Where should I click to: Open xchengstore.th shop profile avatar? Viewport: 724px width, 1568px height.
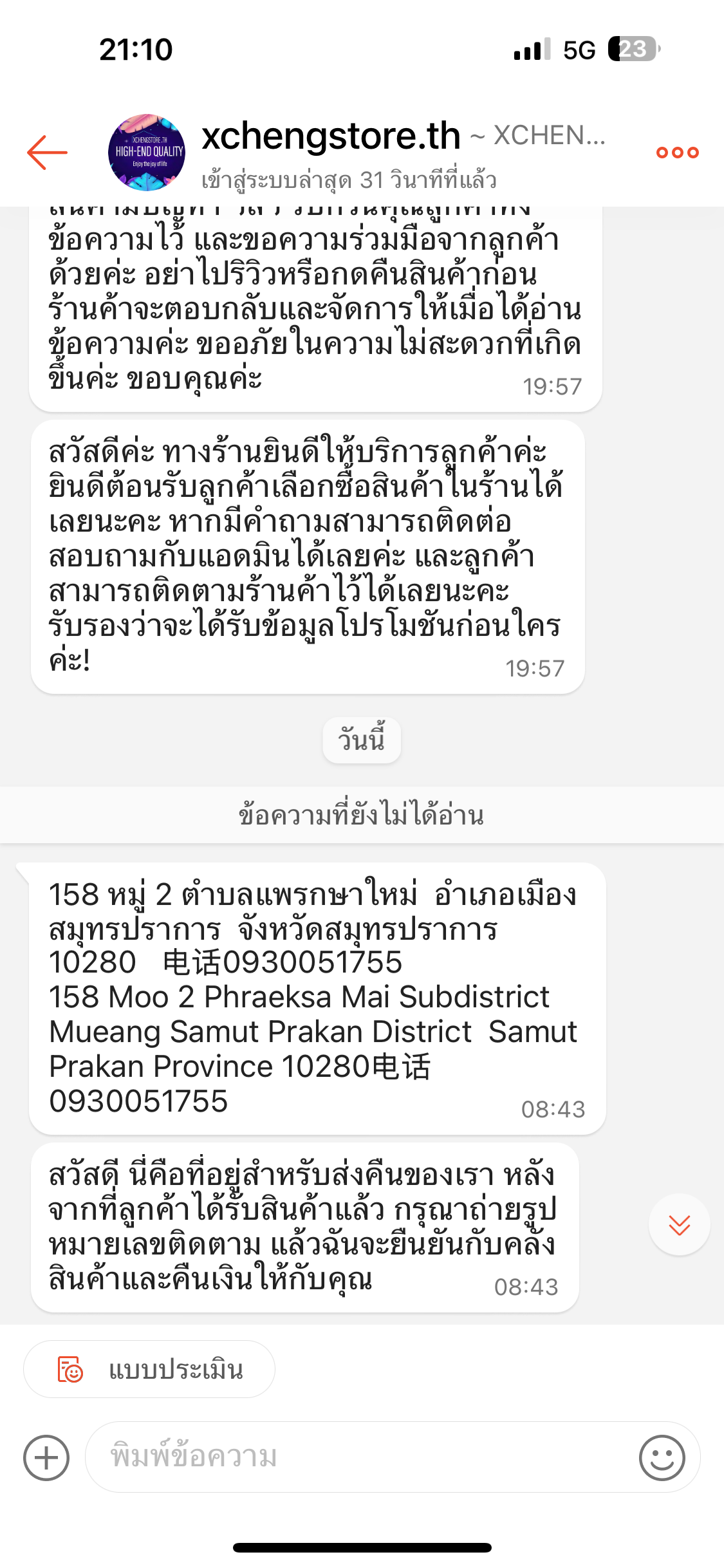point(147,153)
